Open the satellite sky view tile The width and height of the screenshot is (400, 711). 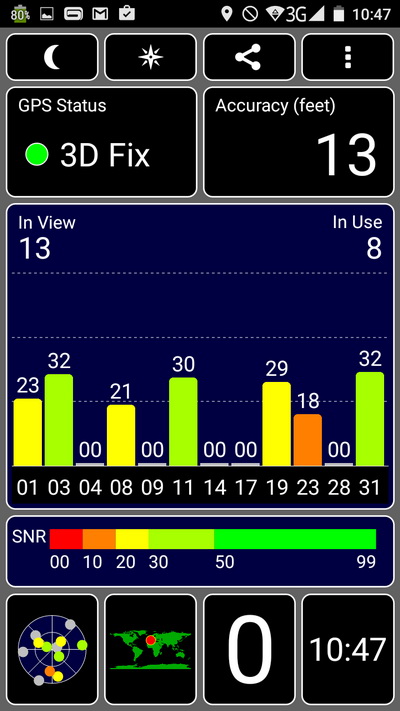(52, 649)
